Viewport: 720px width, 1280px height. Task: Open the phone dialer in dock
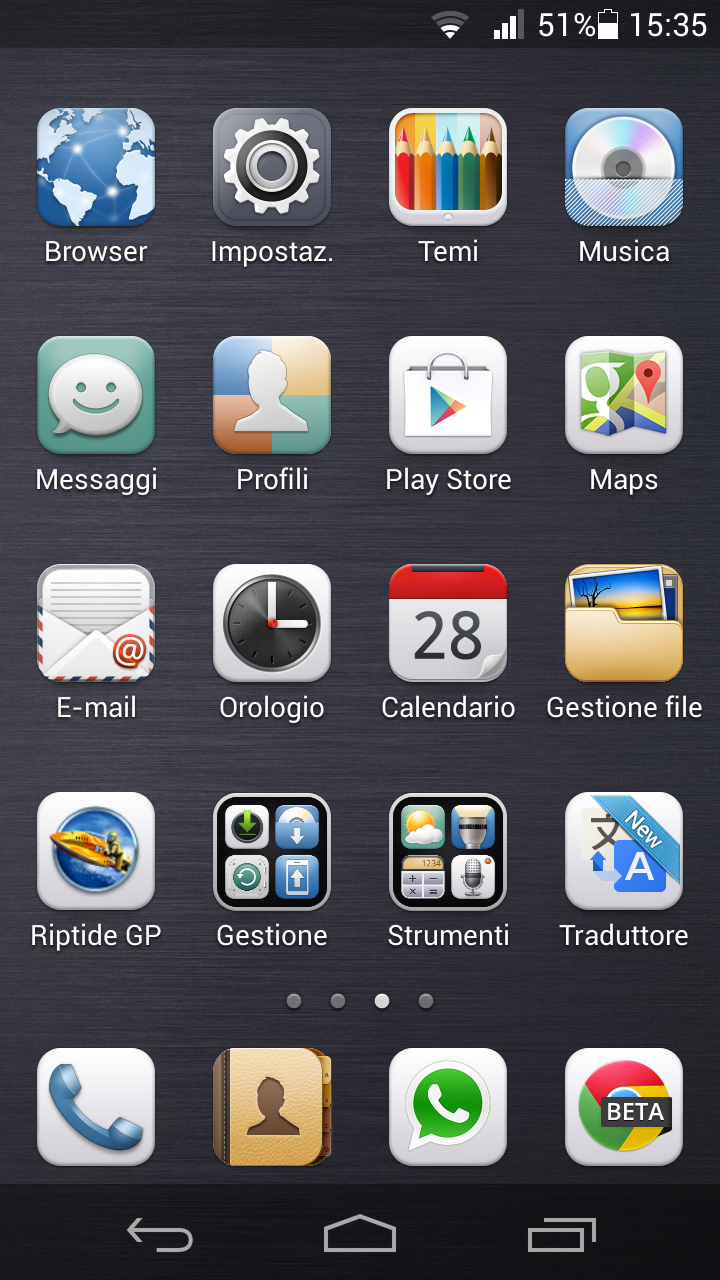(96, 1108)
